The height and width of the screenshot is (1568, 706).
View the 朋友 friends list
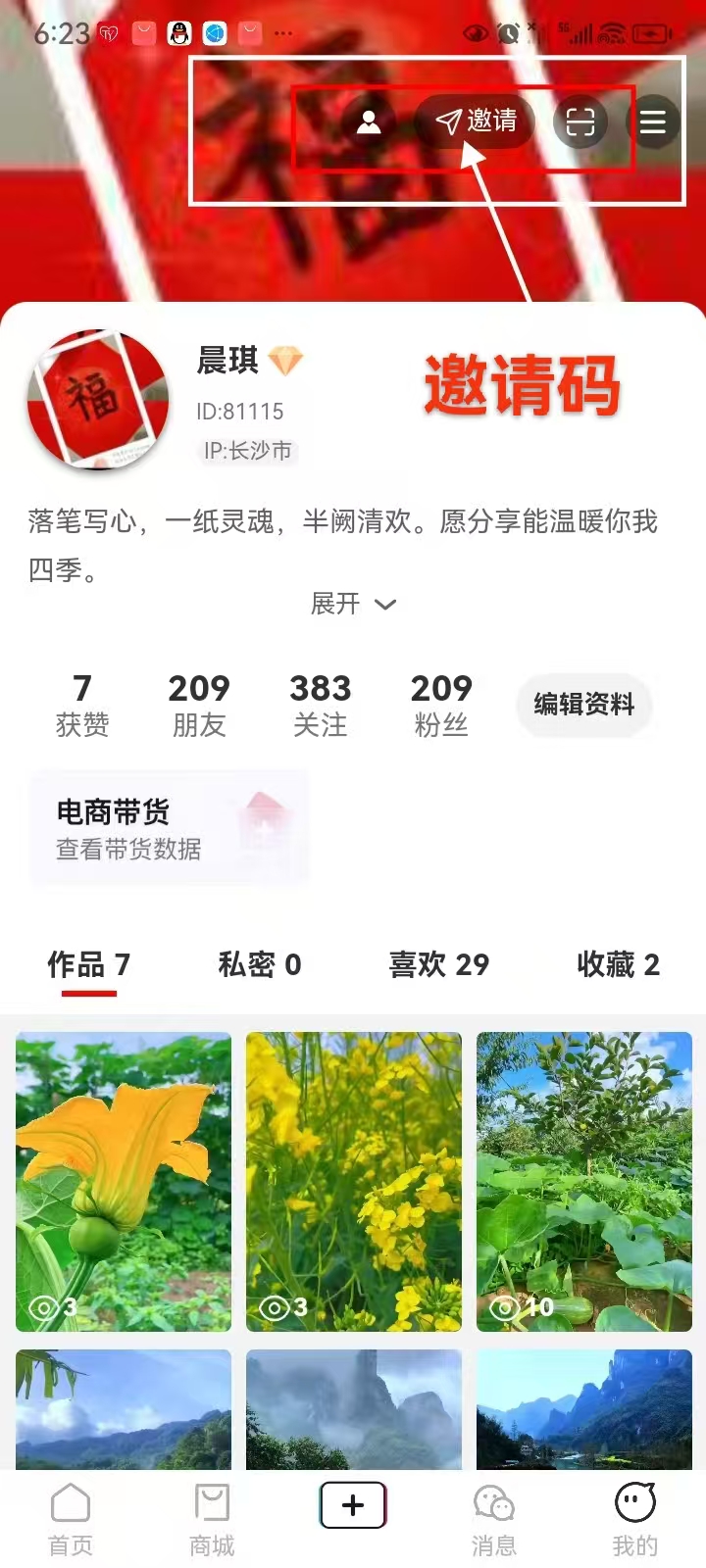tap(199, 705)
